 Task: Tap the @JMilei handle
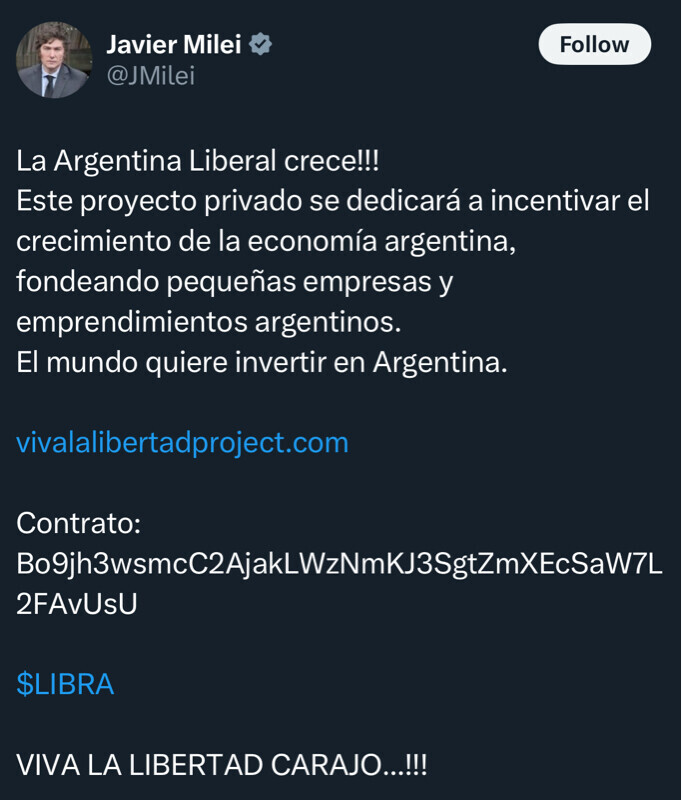tap(150, 76)
